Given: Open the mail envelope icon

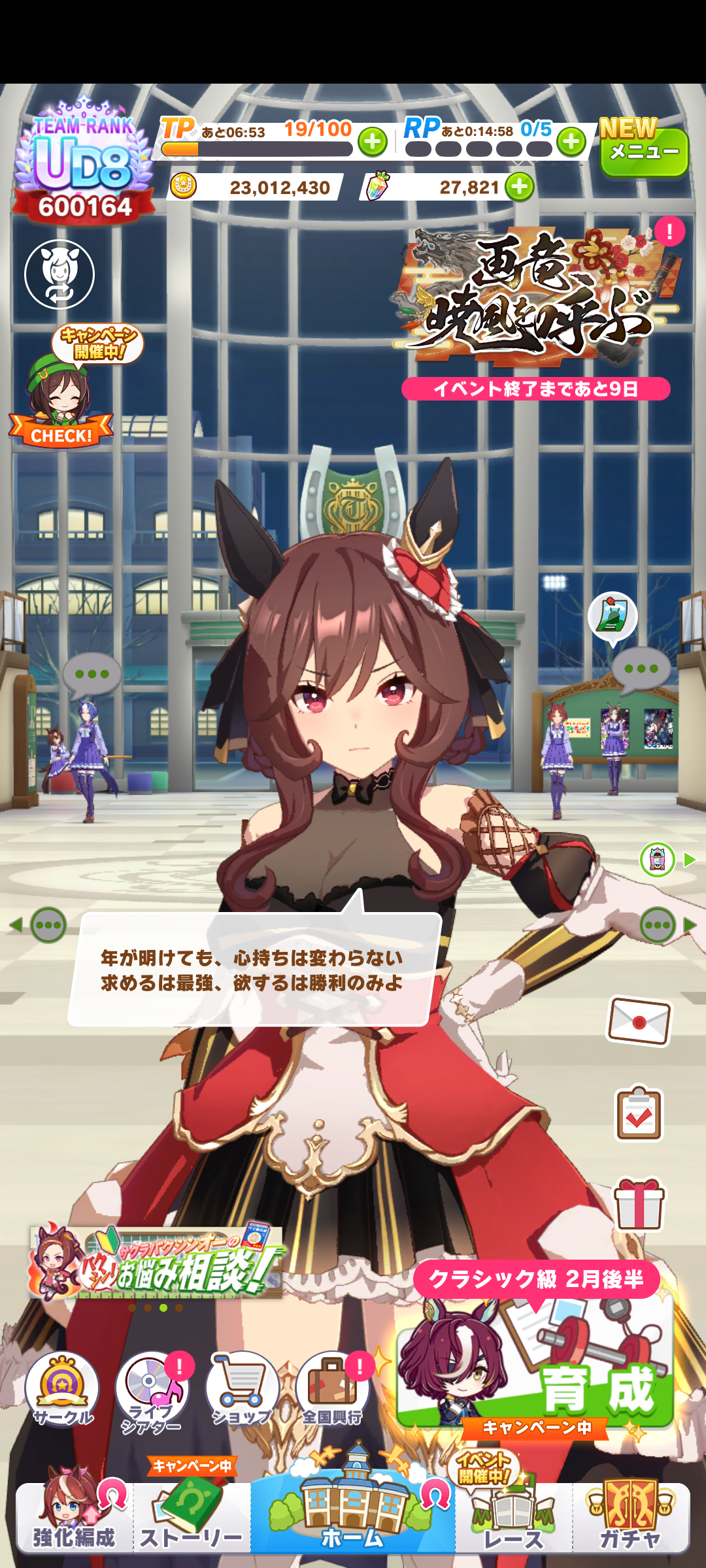Looking at the screenshot, I should [639, 1021].
